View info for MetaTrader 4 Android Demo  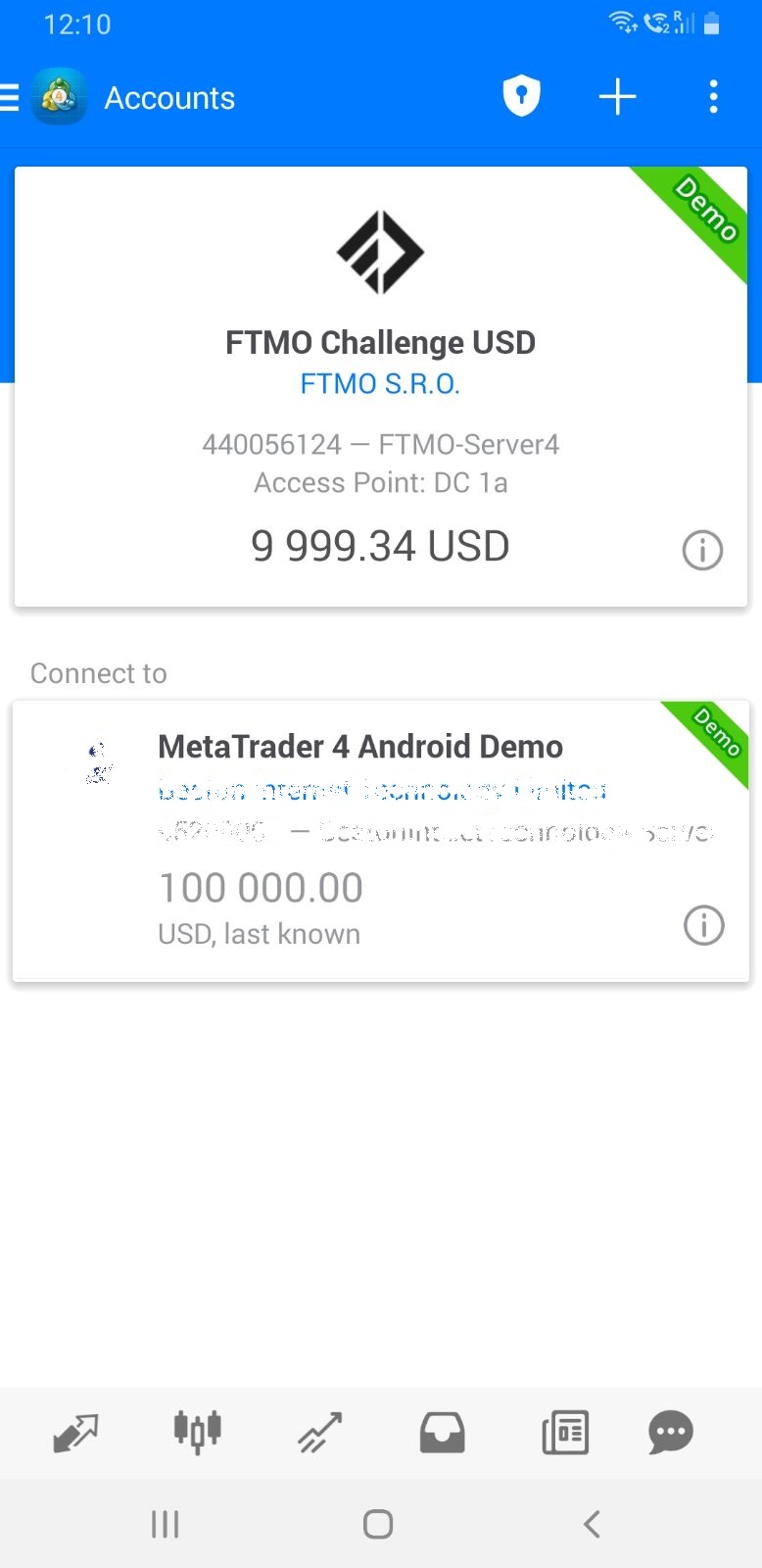(x=703, y=925)
